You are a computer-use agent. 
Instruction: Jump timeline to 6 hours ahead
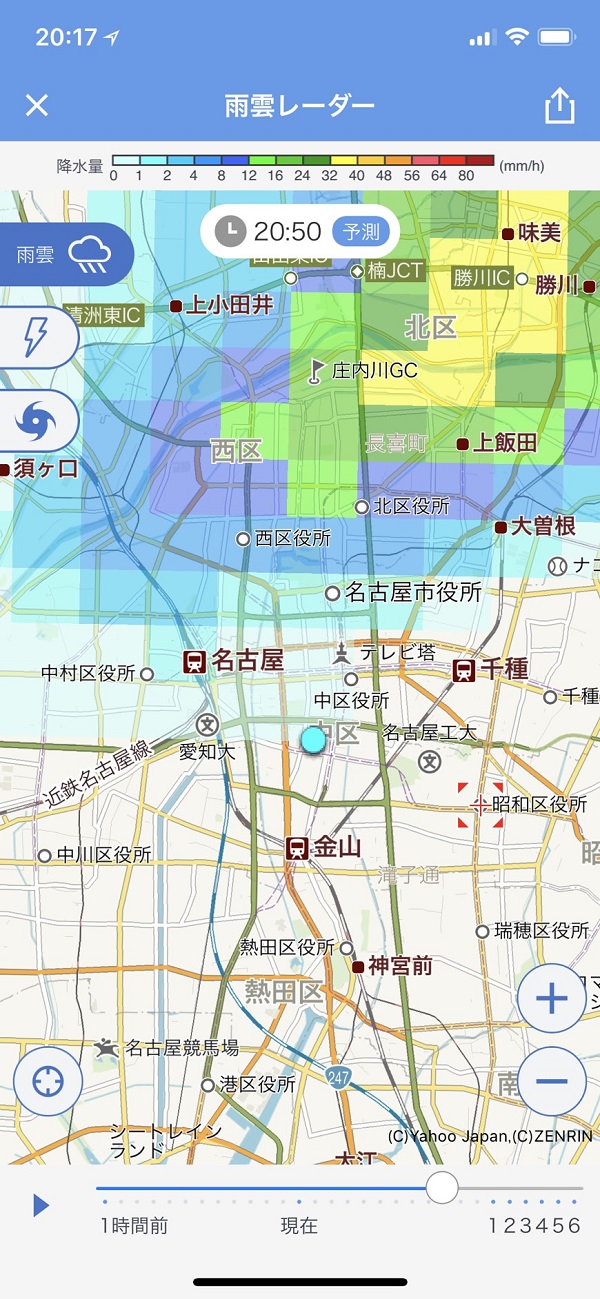[x=576, y=1189]
